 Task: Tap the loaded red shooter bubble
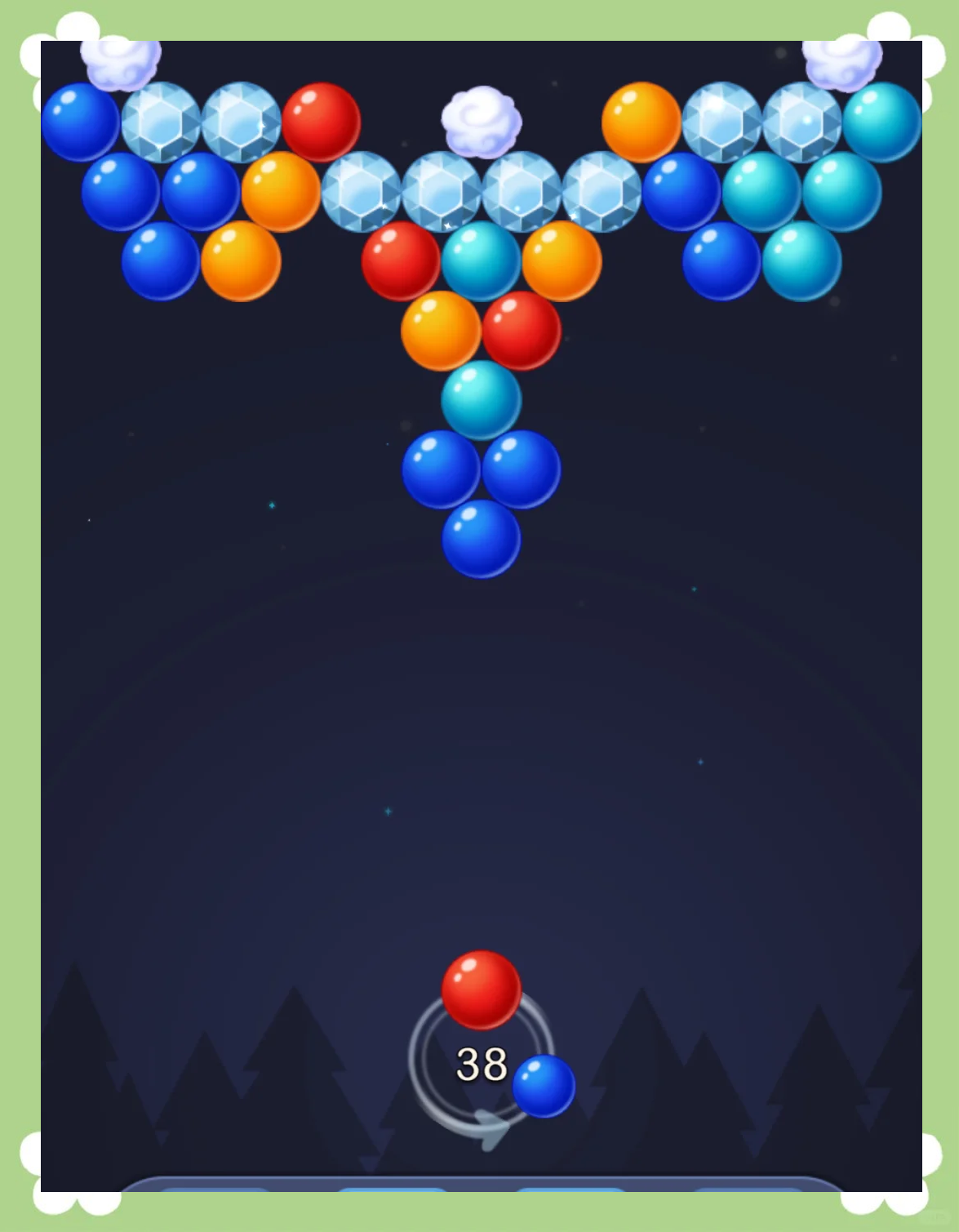(481, 990)
